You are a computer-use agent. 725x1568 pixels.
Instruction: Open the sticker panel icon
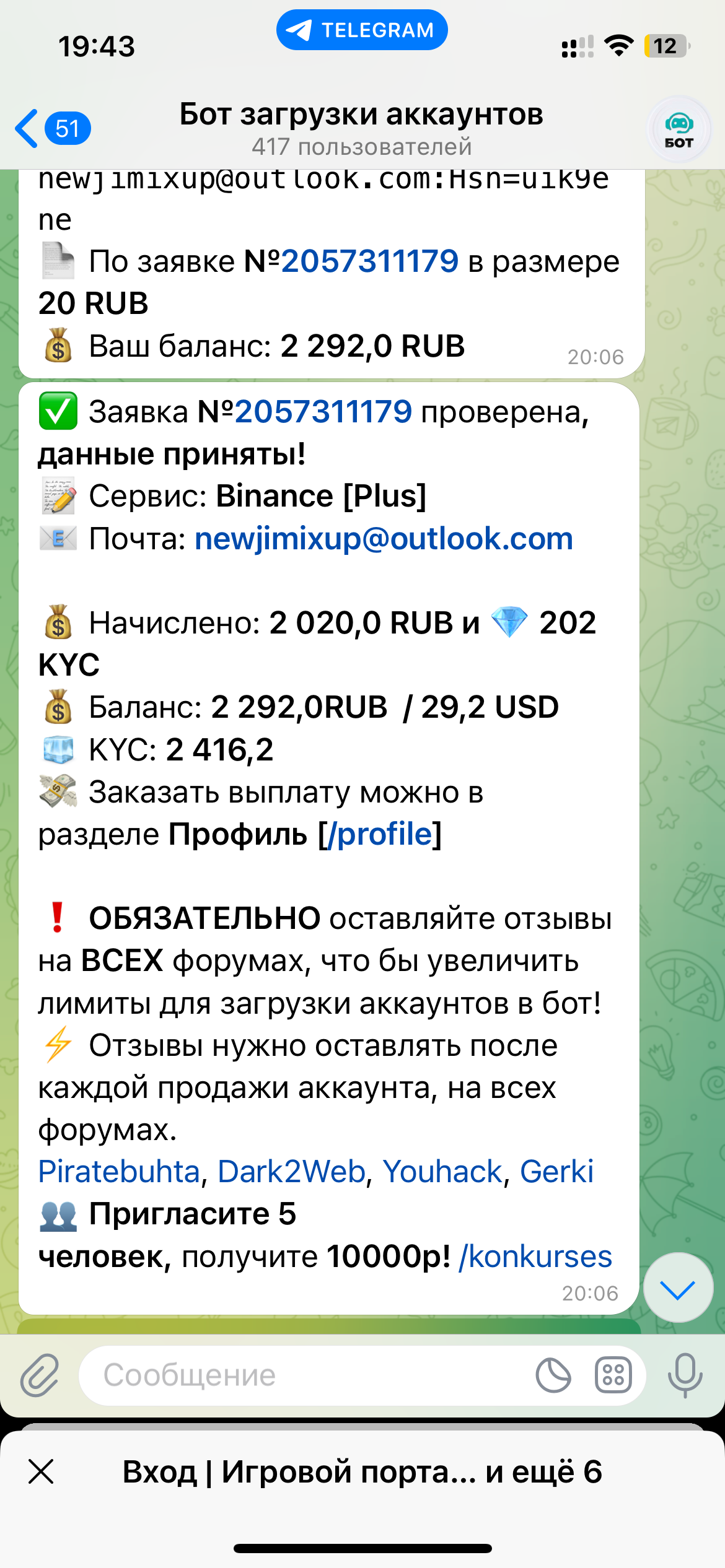(x=553, y=1375)
